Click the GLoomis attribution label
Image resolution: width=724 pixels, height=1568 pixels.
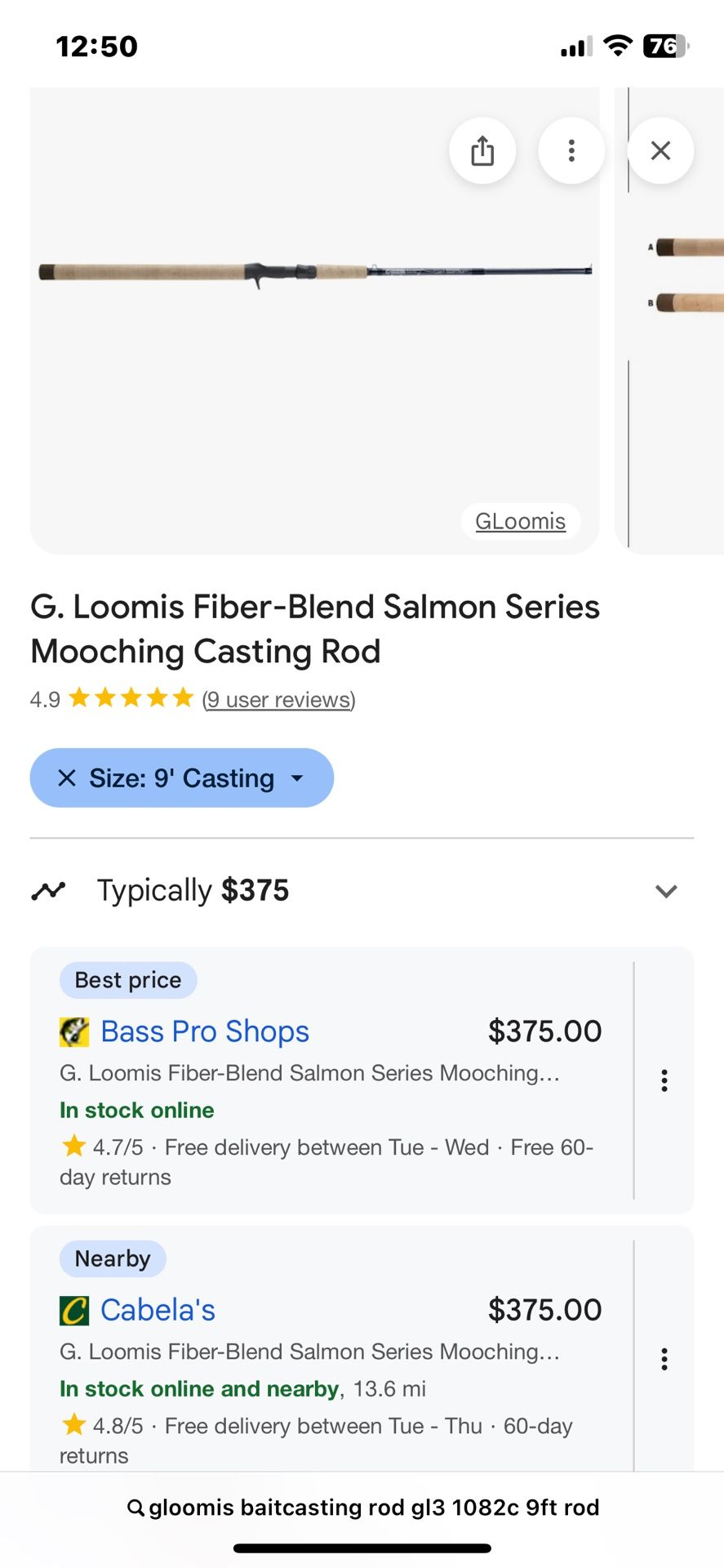pos(520,521)
